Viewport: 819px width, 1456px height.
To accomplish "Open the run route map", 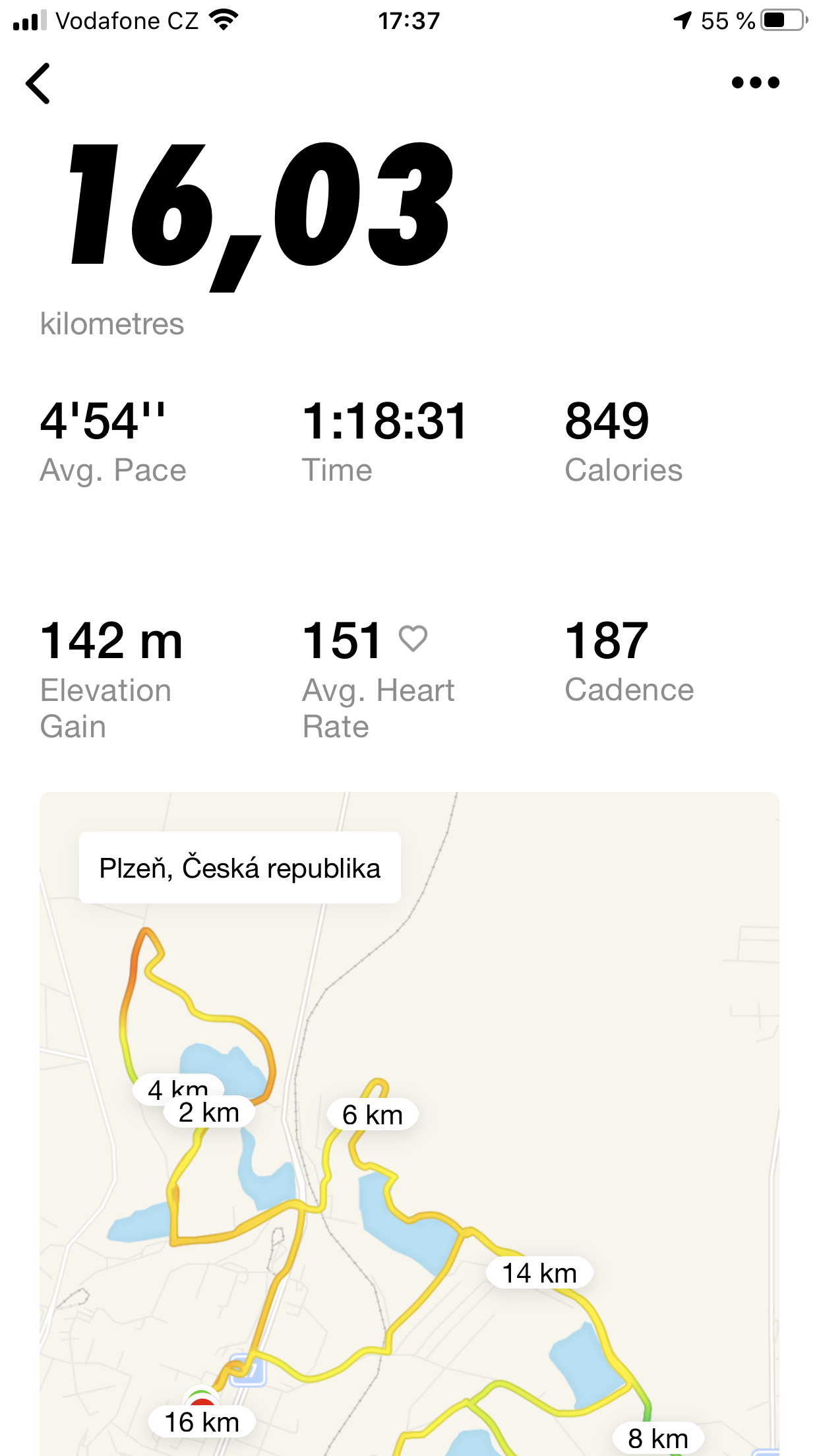I will (x=409, y=1124).
